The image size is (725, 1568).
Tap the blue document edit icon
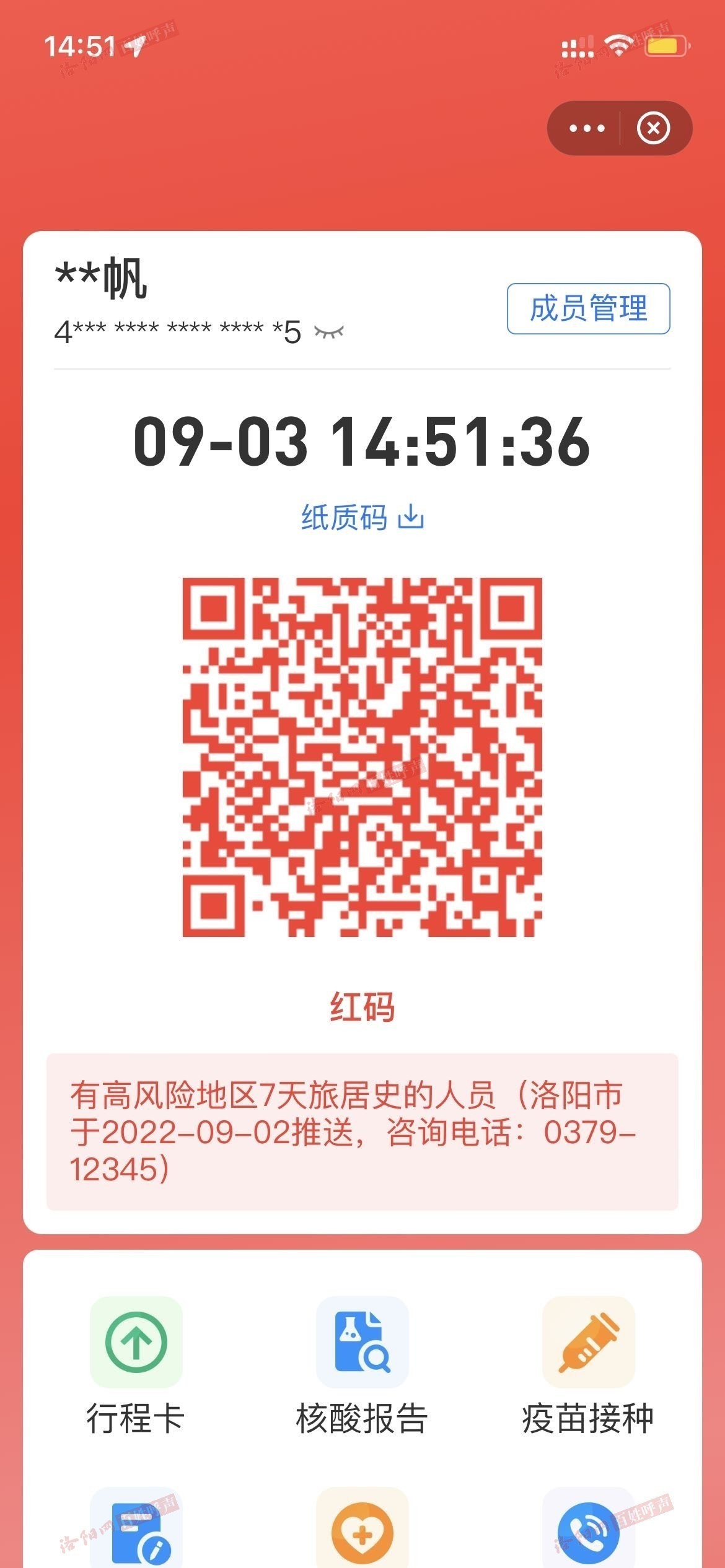click(x=137, y=1533)
